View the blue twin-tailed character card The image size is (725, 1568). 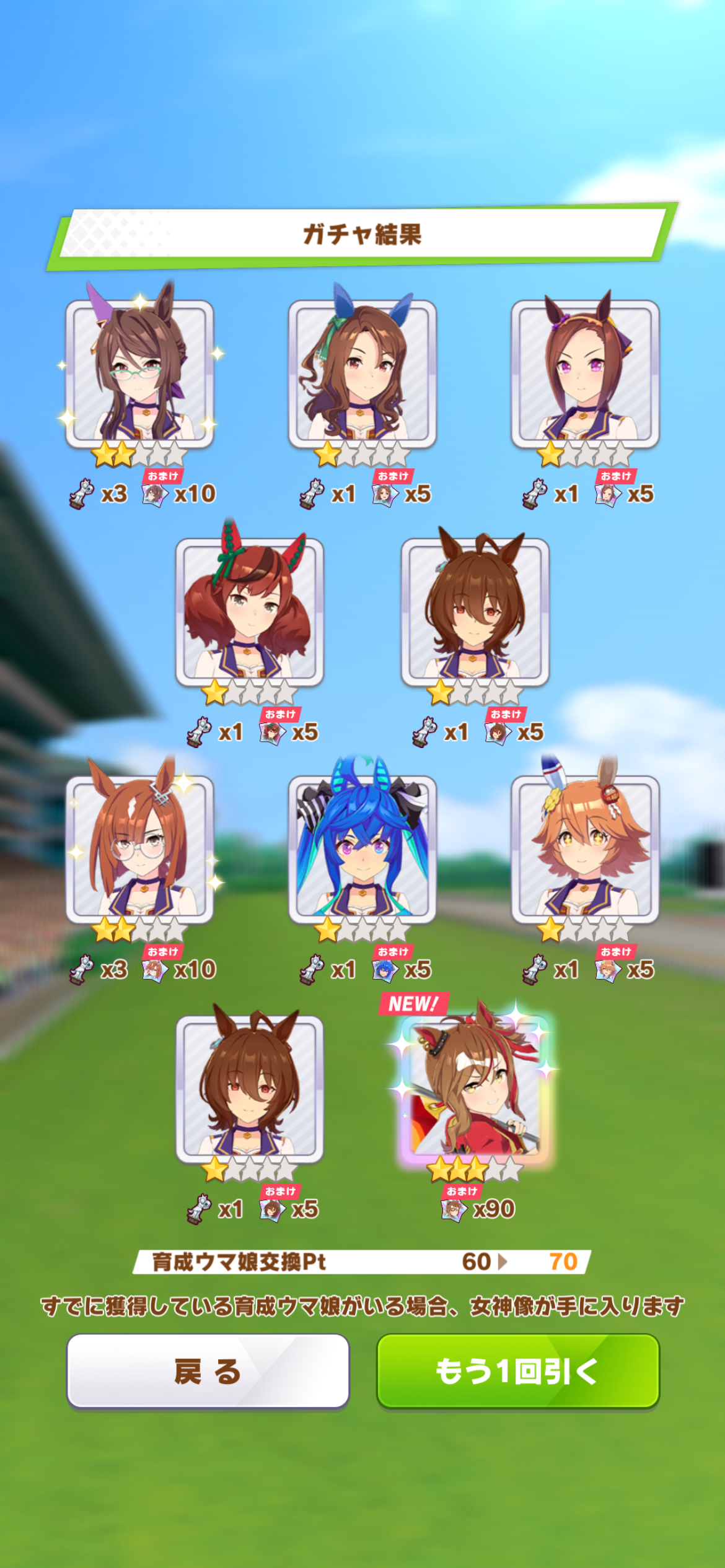[x=362, y=850]
